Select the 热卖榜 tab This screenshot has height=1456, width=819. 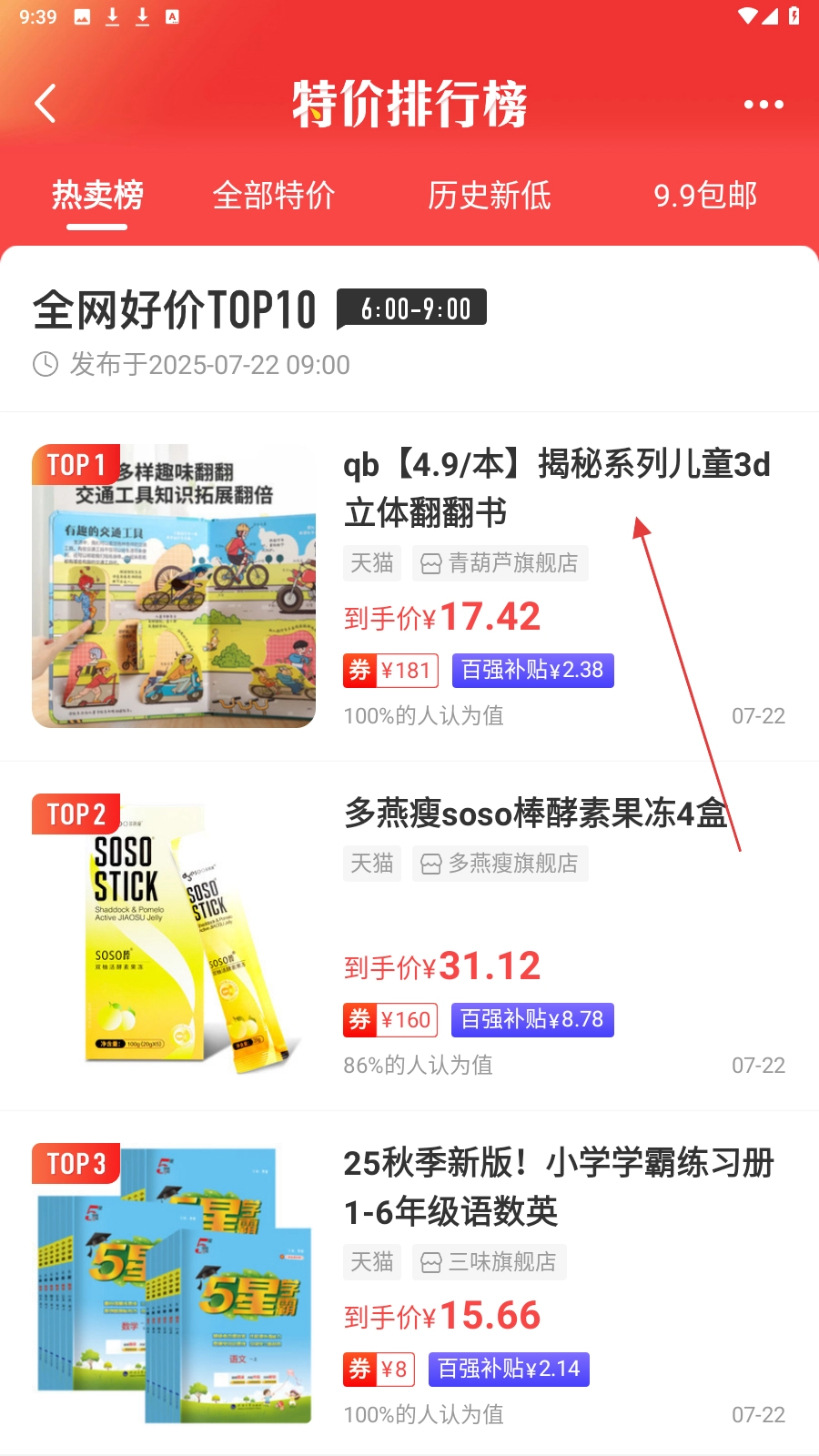97,196
